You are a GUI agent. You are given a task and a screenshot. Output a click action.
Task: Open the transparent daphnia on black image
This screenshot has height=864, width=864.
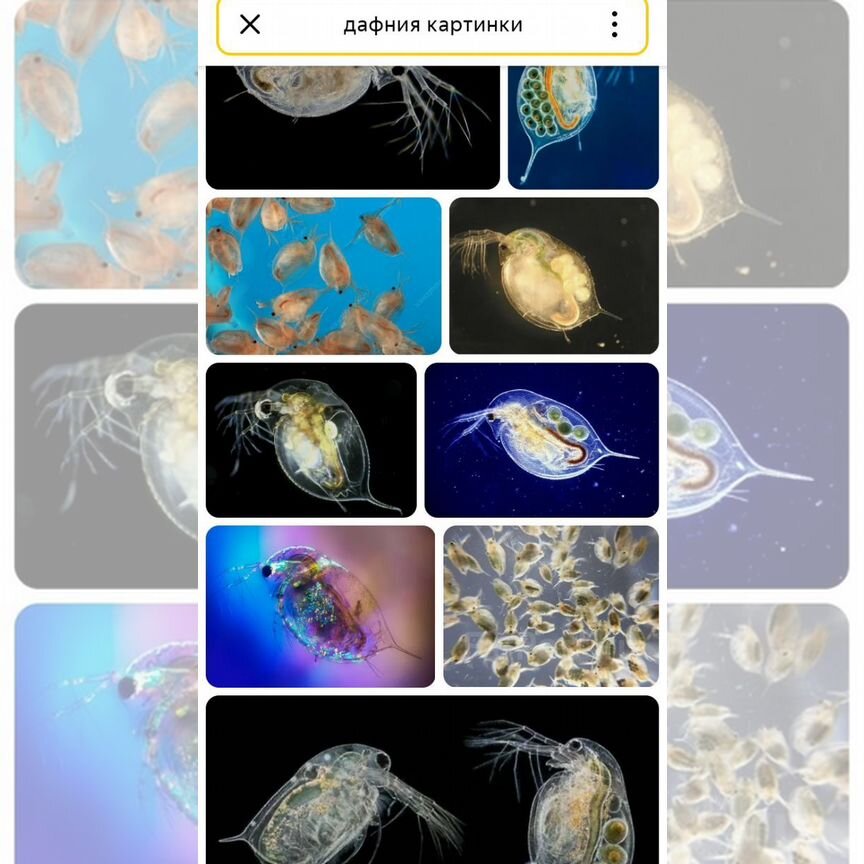click(311, 440)
